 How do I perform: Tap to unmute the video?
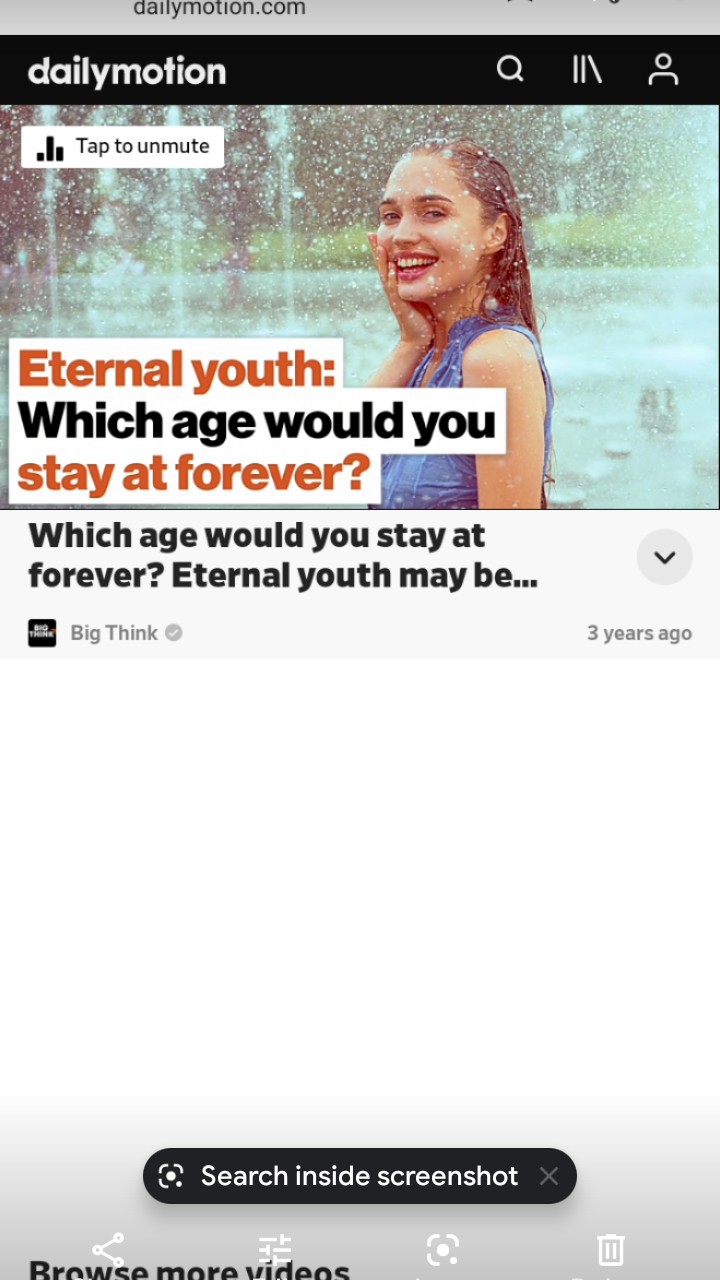(123, 147)
